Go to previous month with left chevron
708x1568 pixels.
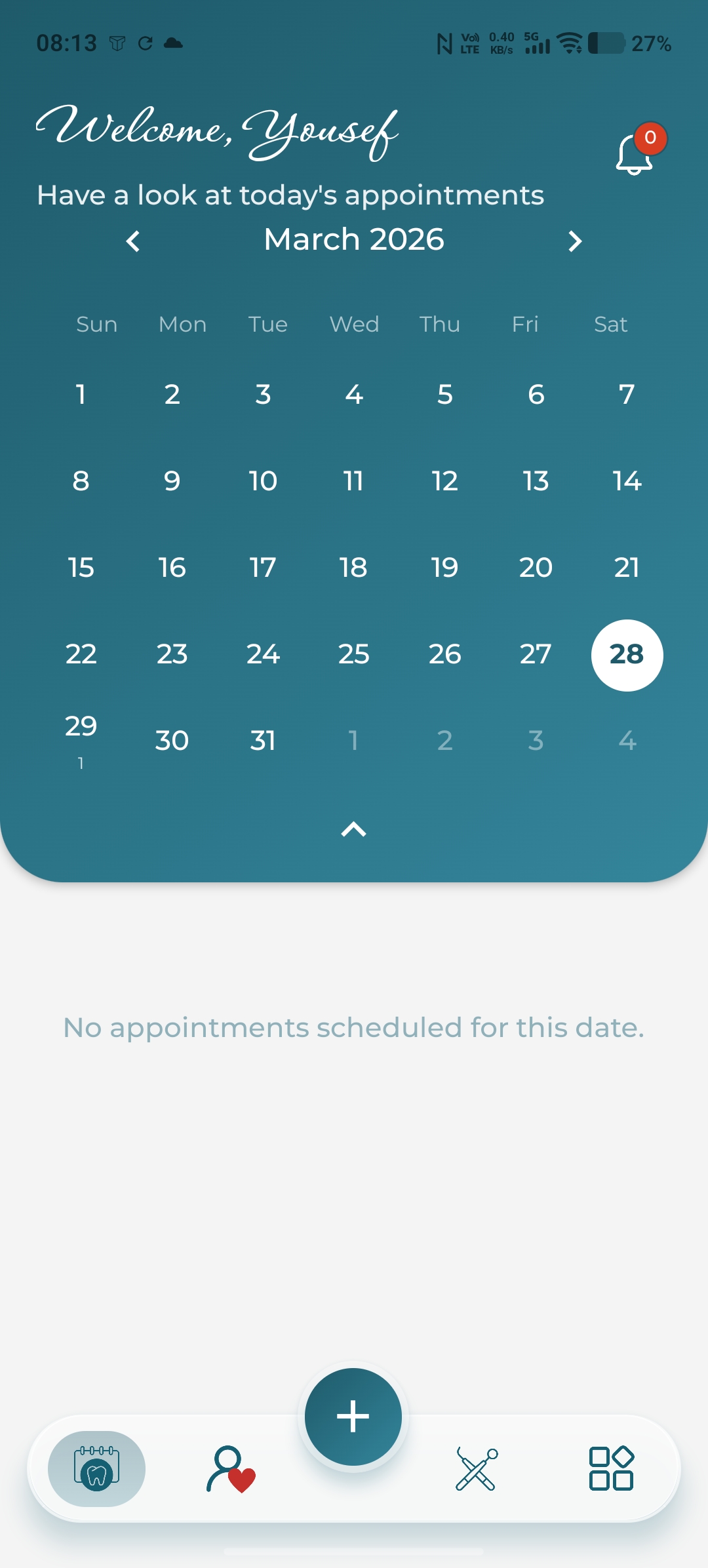pos(134,241)
